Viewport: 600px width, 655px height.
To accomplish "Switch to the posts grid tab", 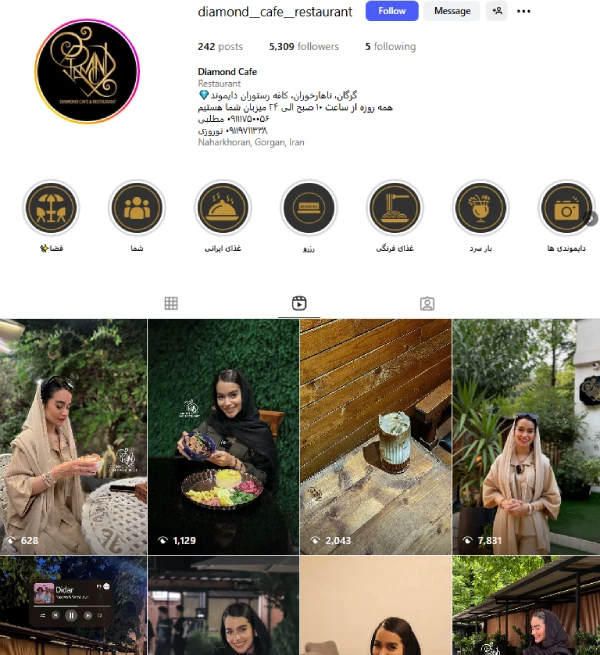I will [x=171, y=303].
